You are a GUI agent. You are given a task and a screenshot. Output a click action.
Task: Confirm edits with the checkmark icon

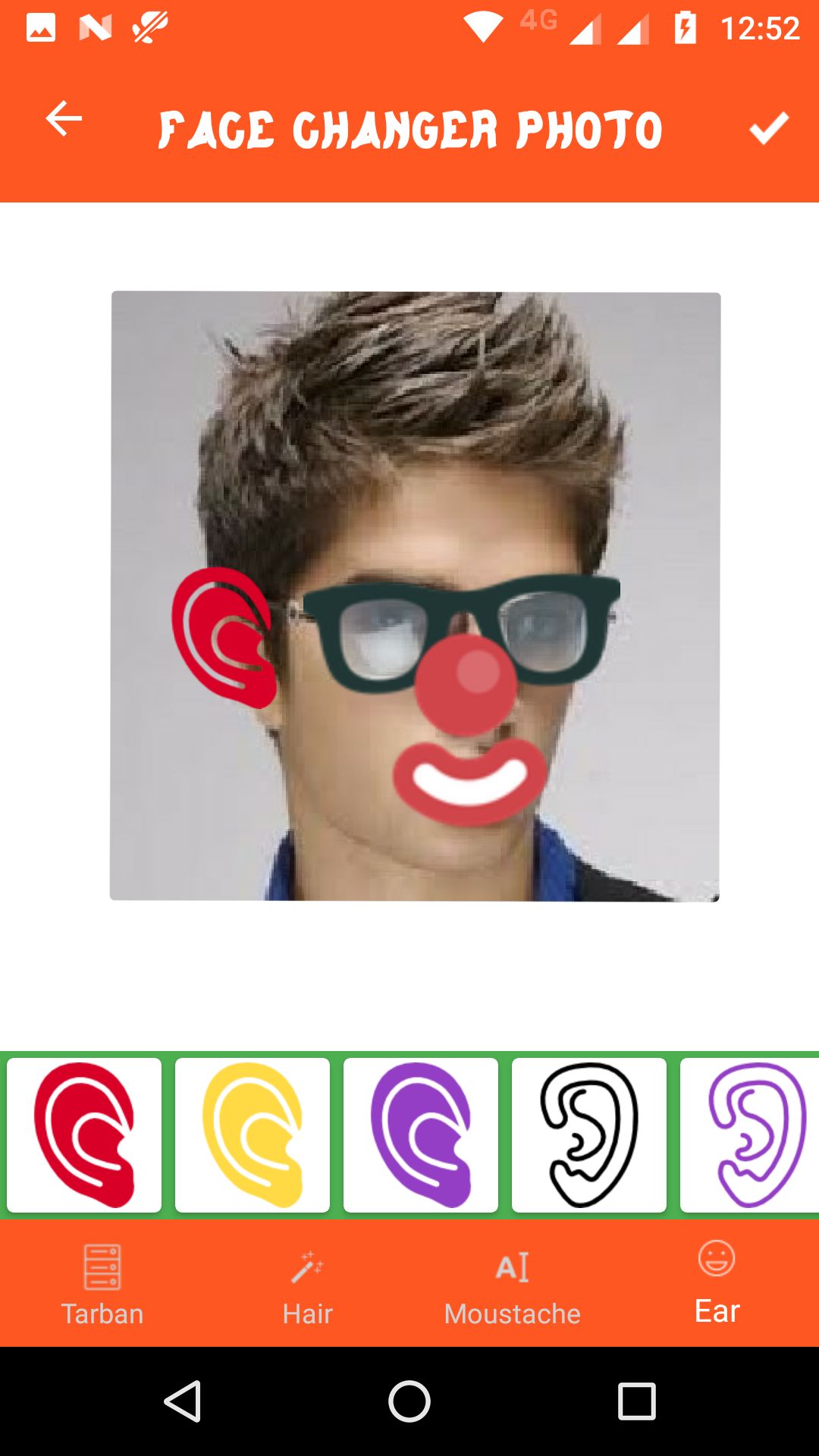(x=768, y=127)
